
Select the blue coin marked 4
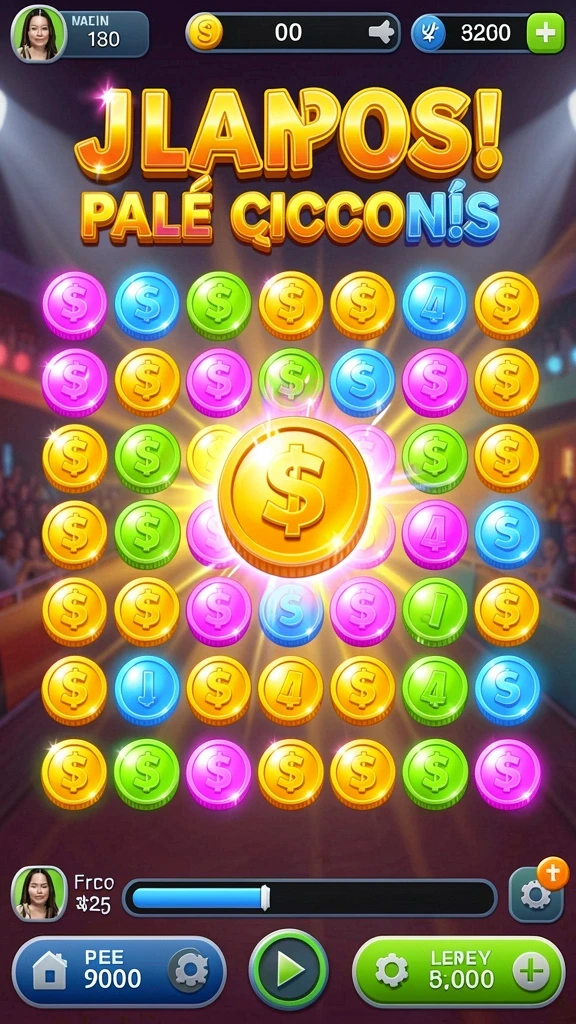(x=434, y=306)
